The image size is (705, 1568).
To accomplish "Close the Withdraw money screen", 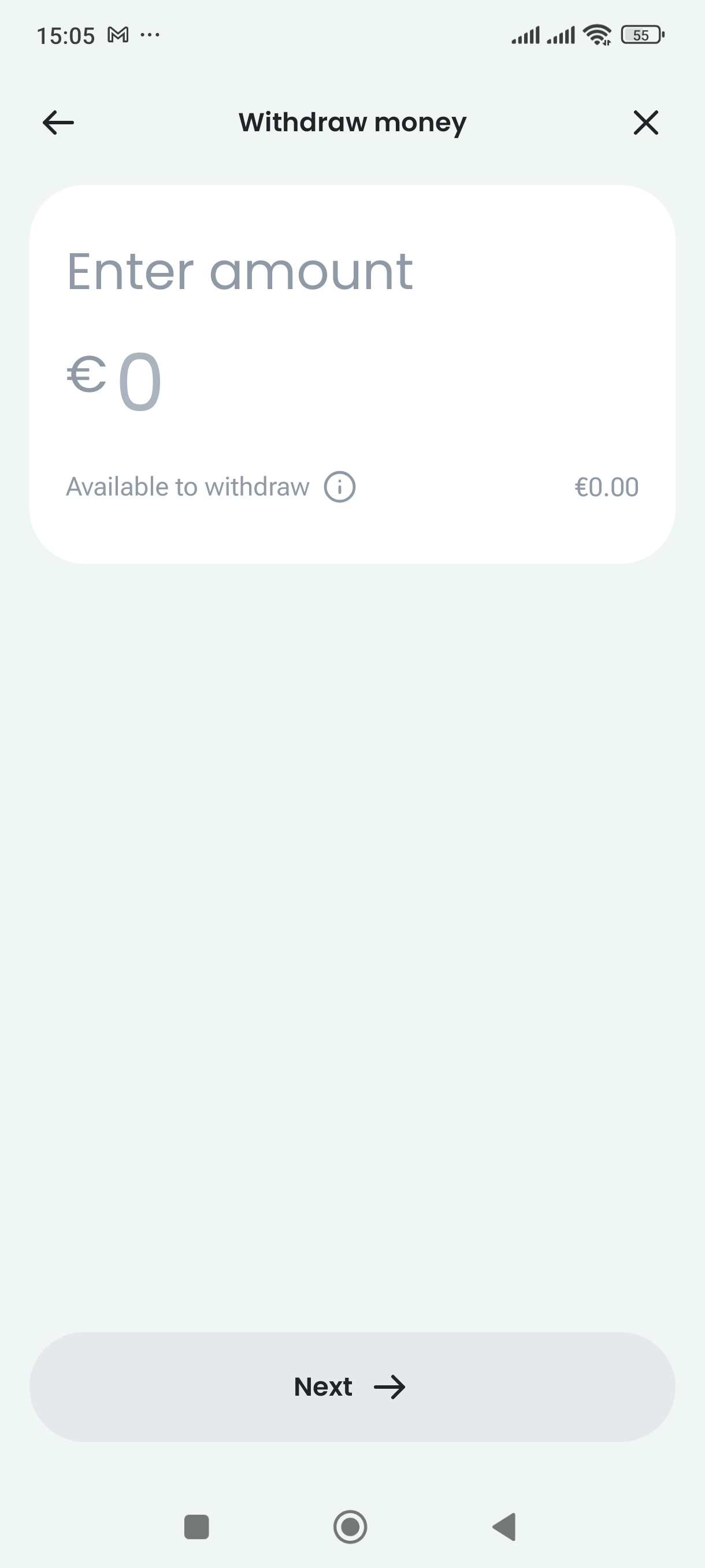I will click(x=645, y=123).
